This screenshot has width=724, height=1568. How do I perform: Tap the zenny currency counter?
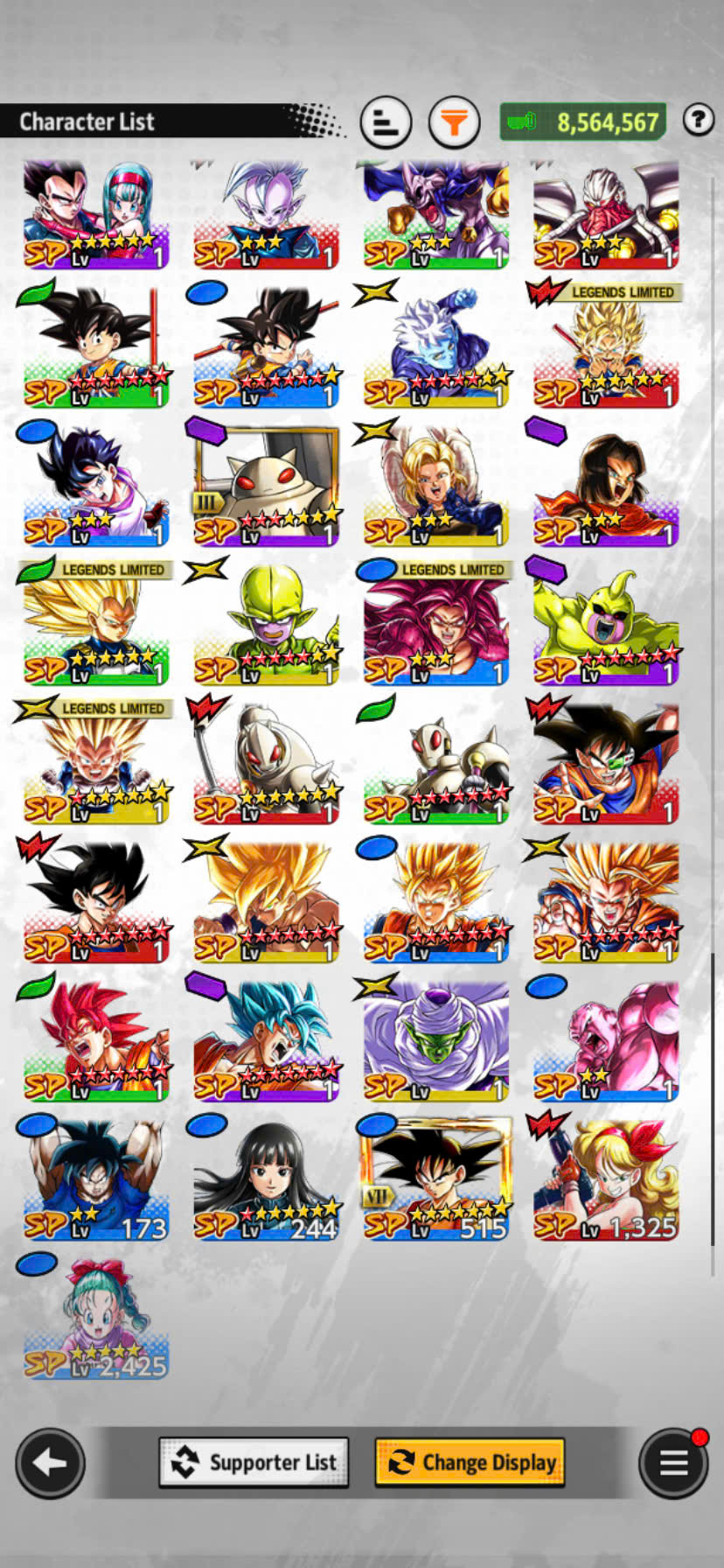(583, 122)
